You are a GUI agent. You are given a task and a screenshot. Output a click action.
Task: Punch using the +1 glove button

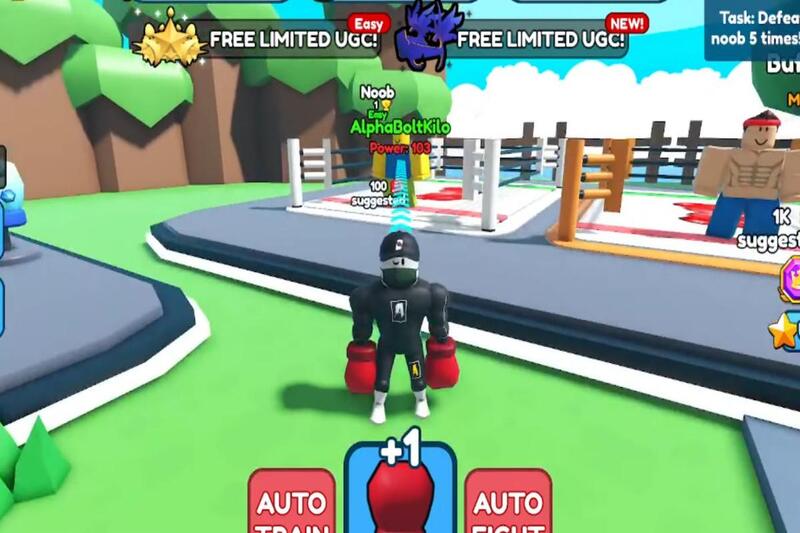pos(400,490)
